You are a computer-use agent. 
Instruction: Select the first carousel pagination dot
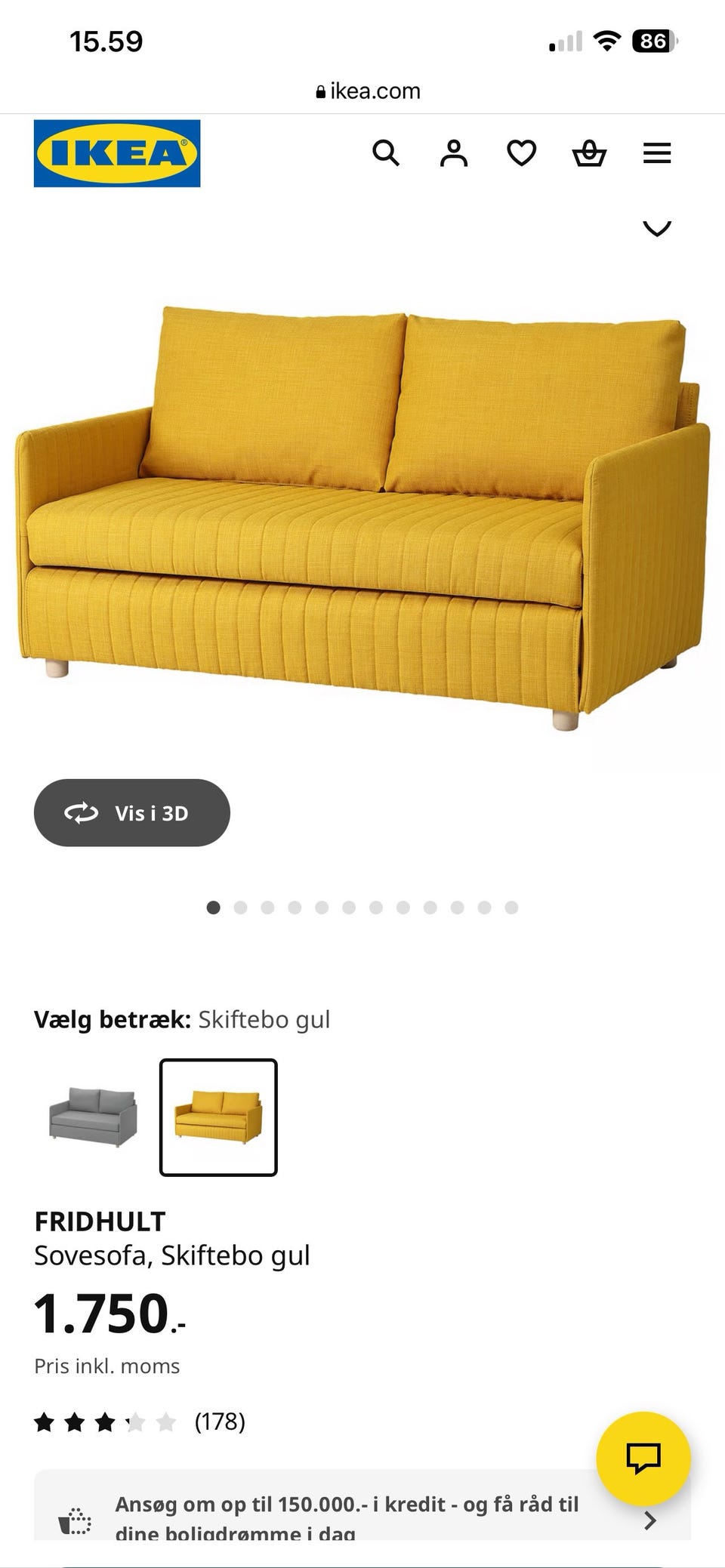pyautogui.click(x=214, y=907)
